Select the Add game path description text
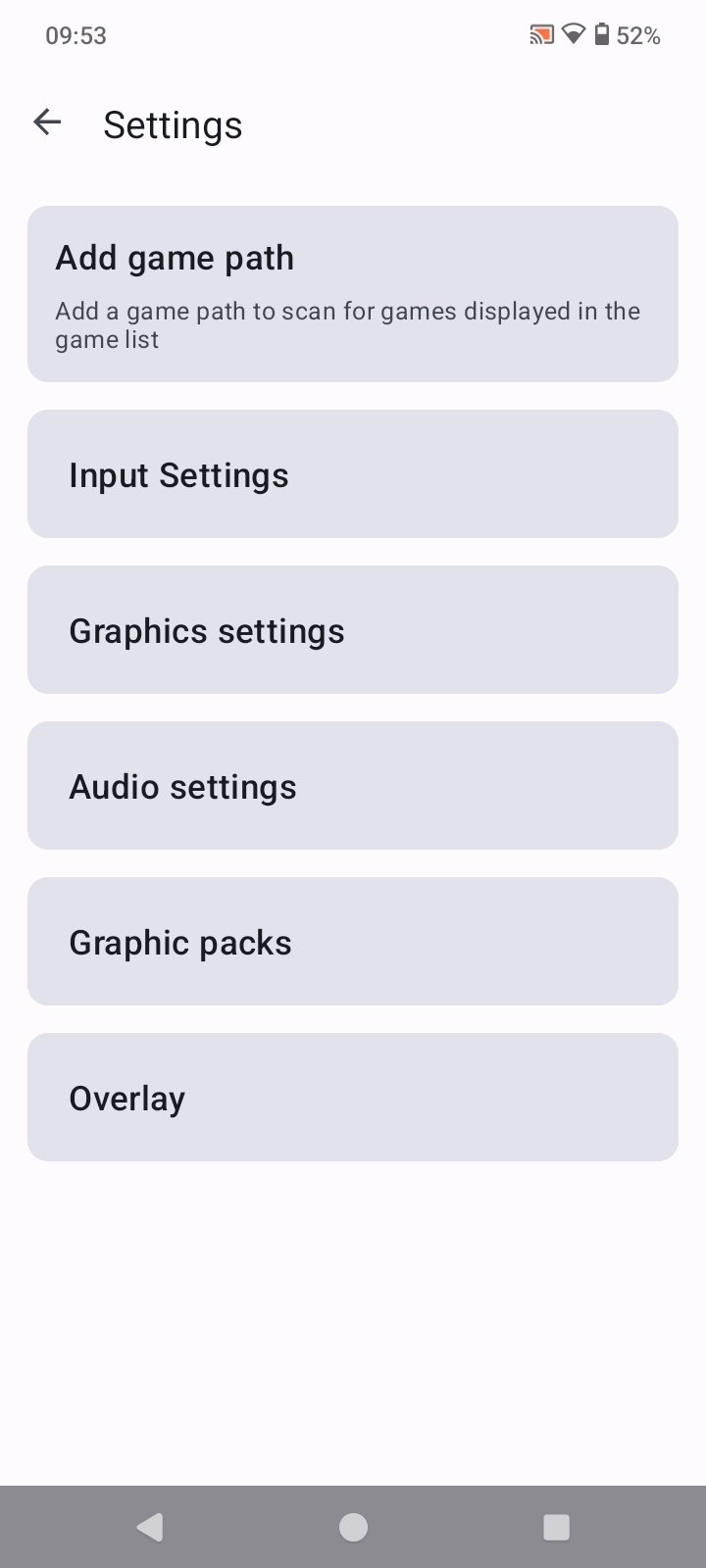The width and height of the screenshot is (706, 1568). pos(348,324)
